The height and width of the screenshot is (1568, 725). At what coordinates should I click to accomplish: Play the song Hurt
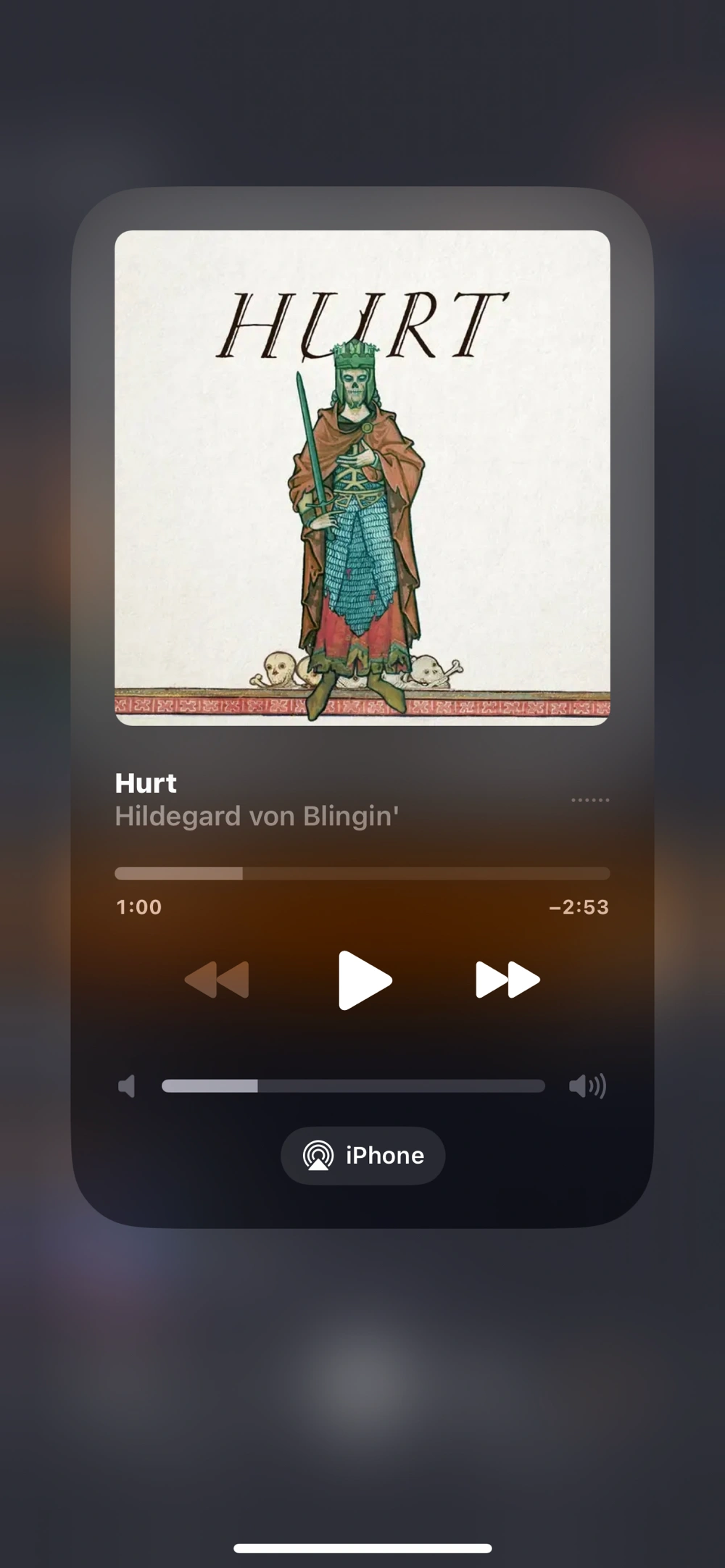(364, 980)
